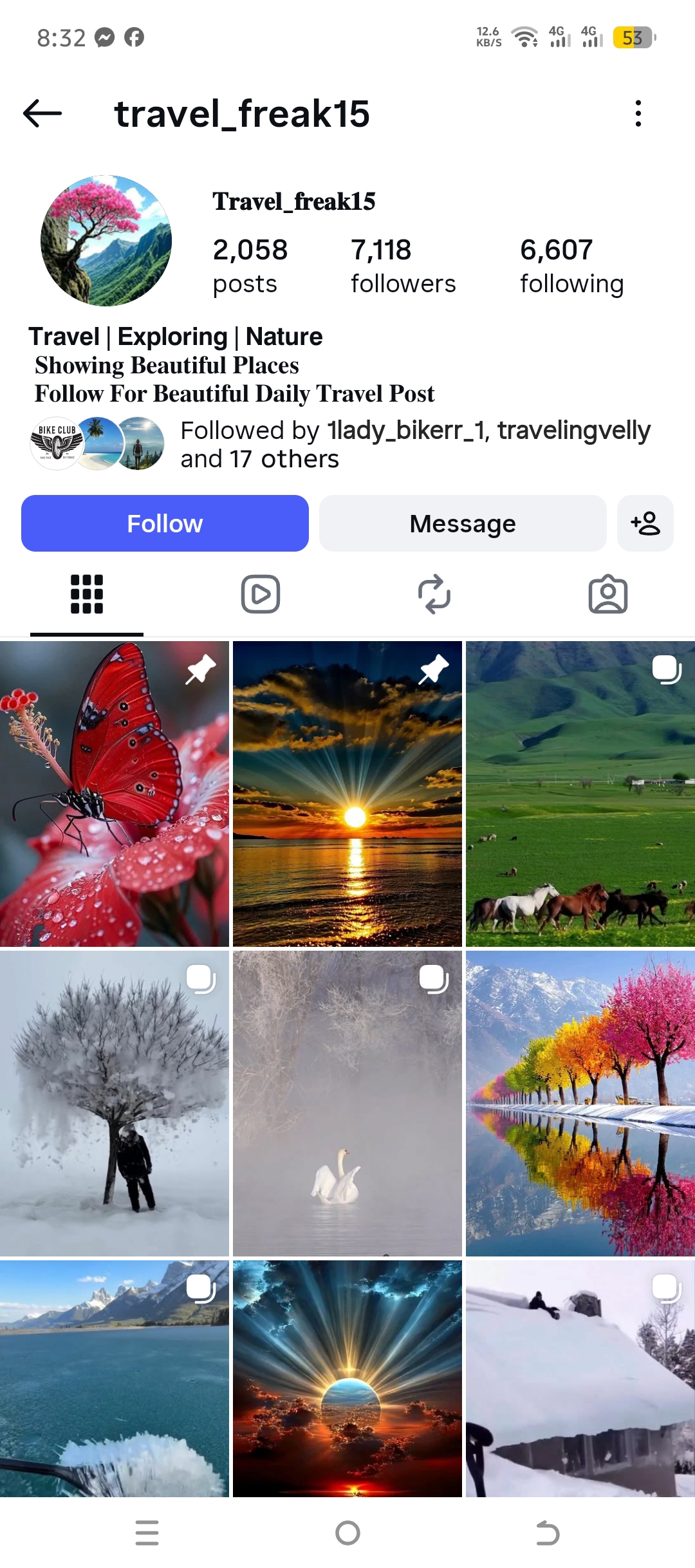Tap the profile picture with pink tree
The width and height of the screenshot is (695, 1568).
[x=106, y=239]
